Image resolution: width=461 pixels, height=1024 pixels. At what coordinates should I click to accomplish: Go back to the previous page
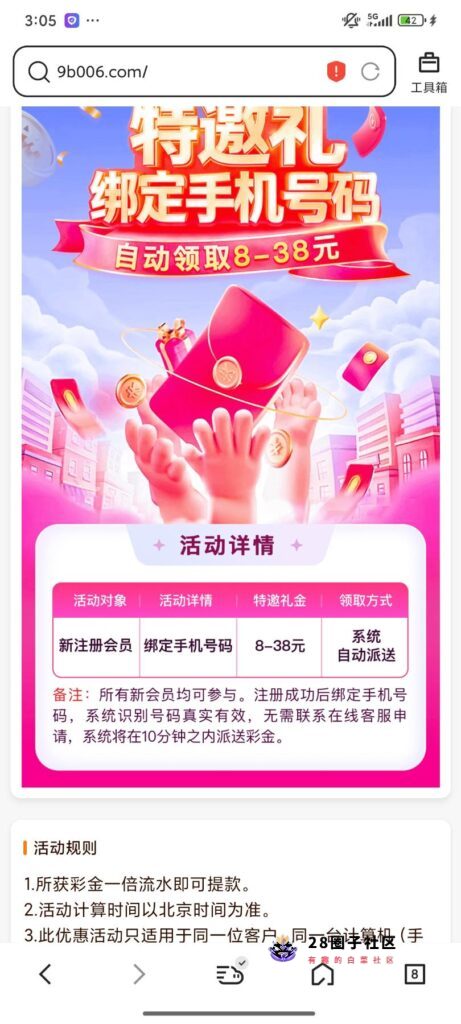pos(45,974)
